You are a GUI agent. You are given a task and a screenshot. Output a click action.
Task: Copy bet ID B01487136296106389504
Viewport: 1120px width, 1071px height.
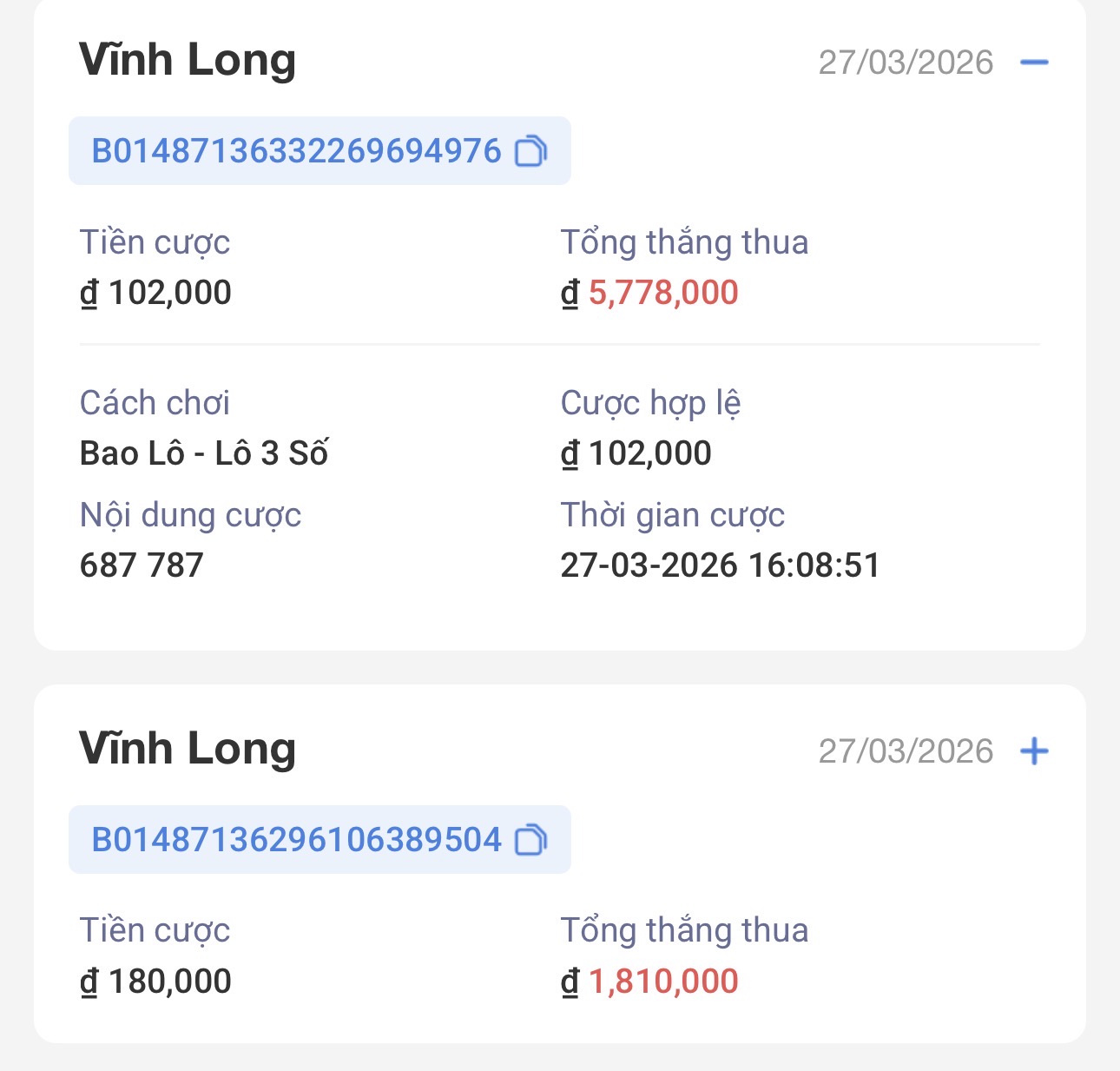530,840
